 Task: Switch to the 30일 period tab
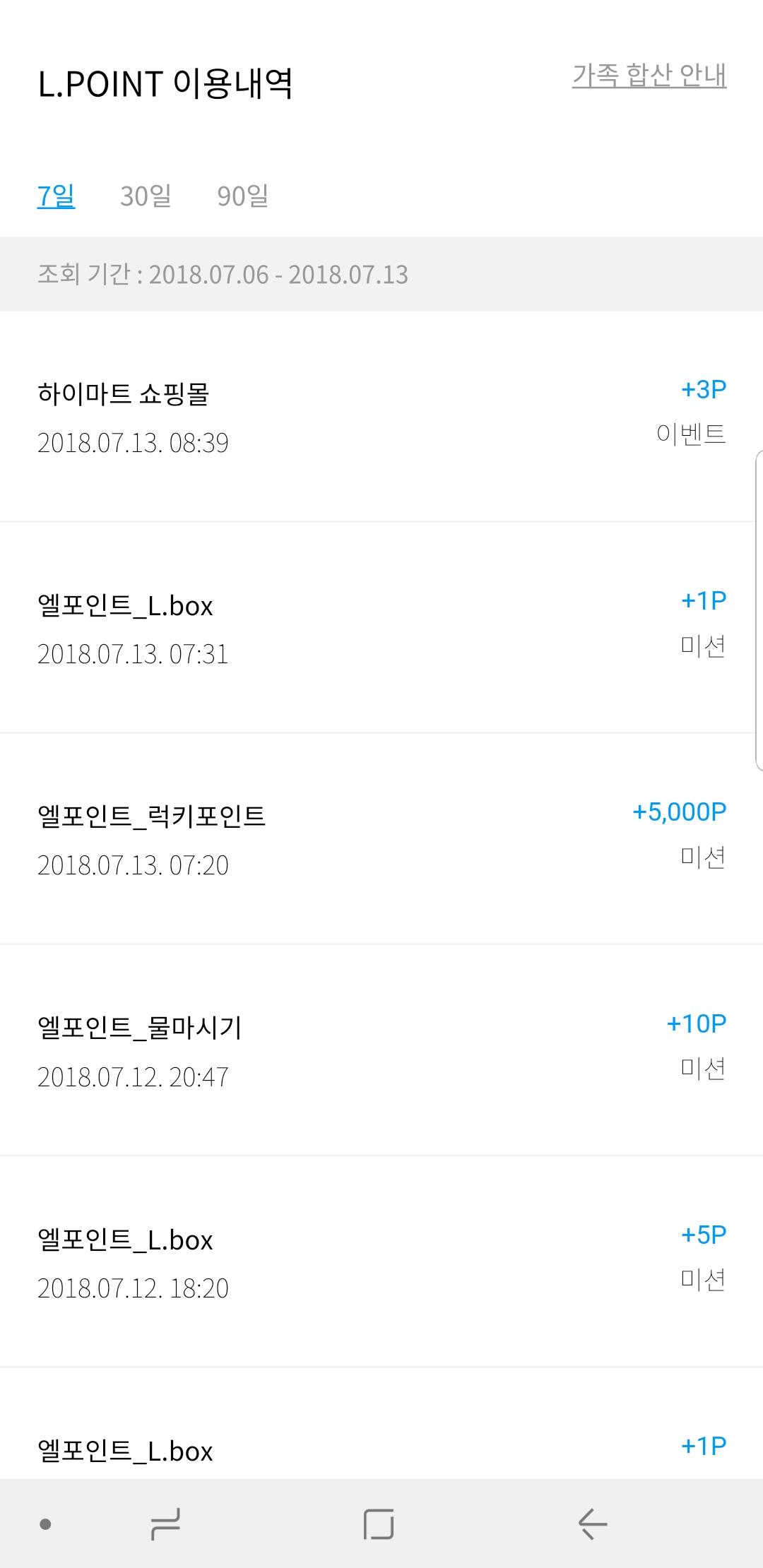point(146,196)
